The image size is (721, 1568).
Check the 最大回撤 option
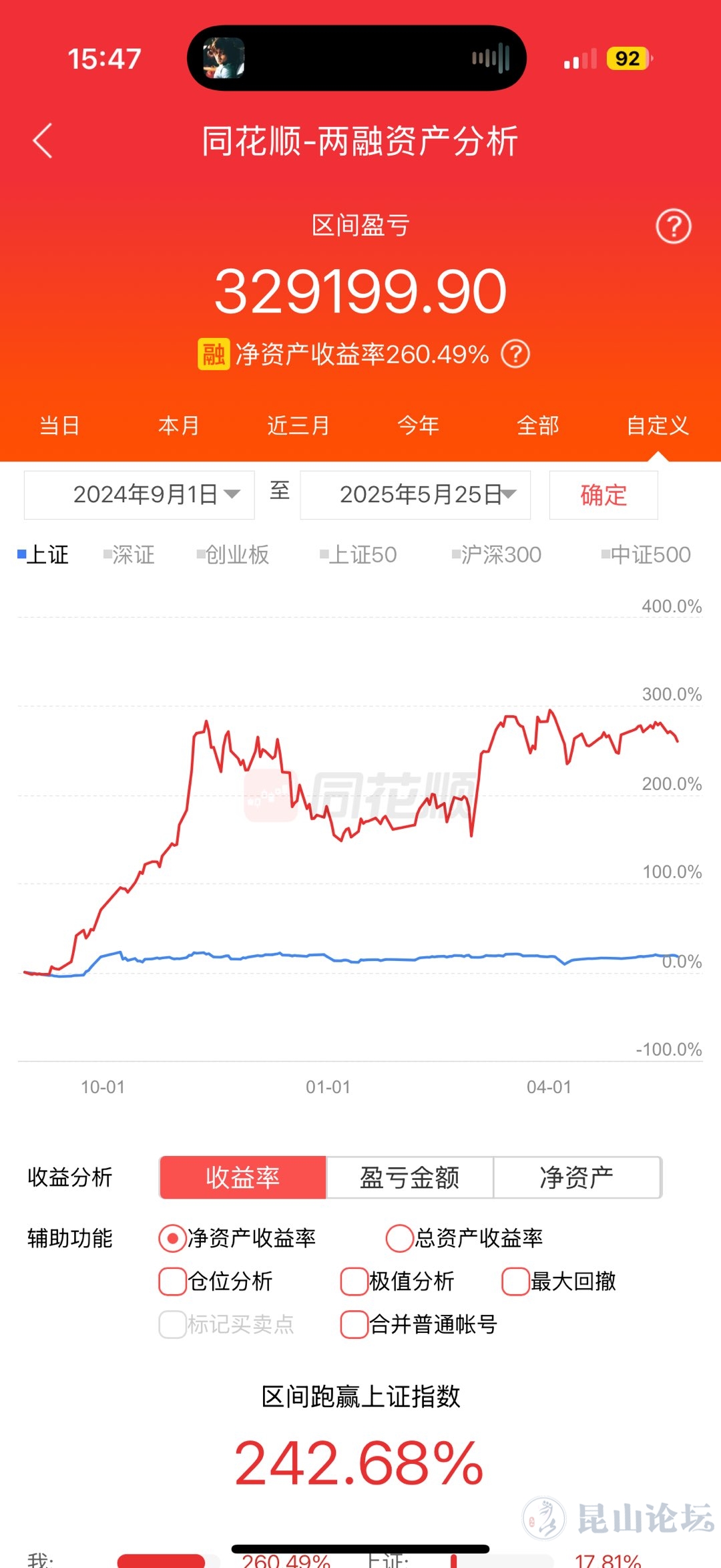coord(515,1281)
